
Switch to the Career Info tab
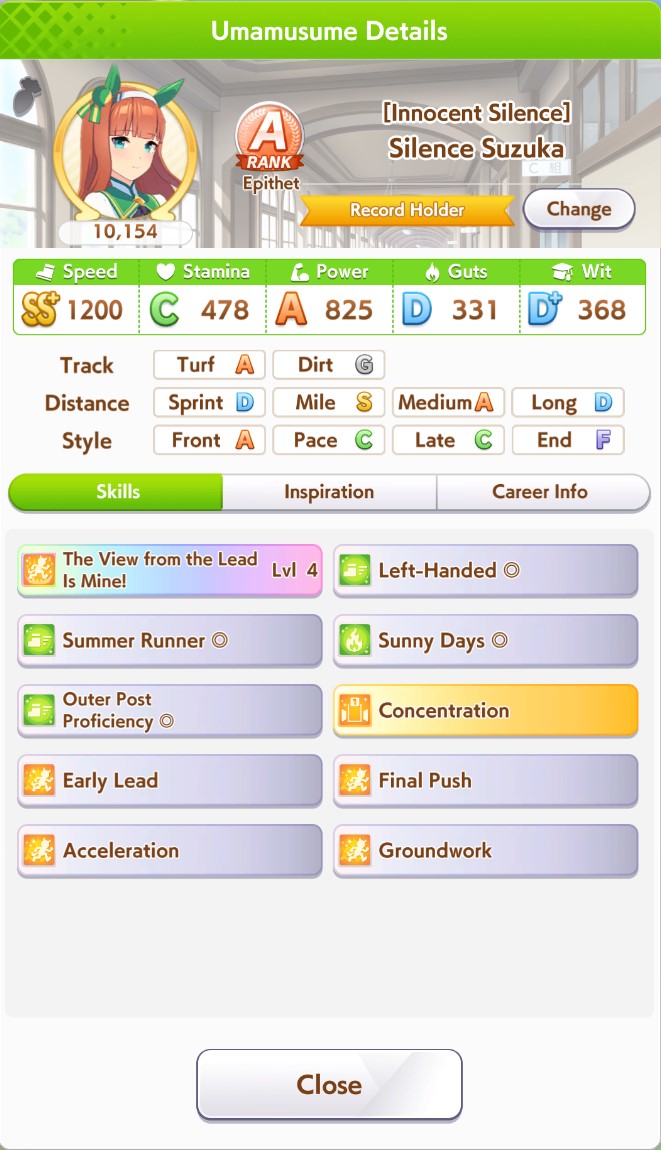pos(541,492)
